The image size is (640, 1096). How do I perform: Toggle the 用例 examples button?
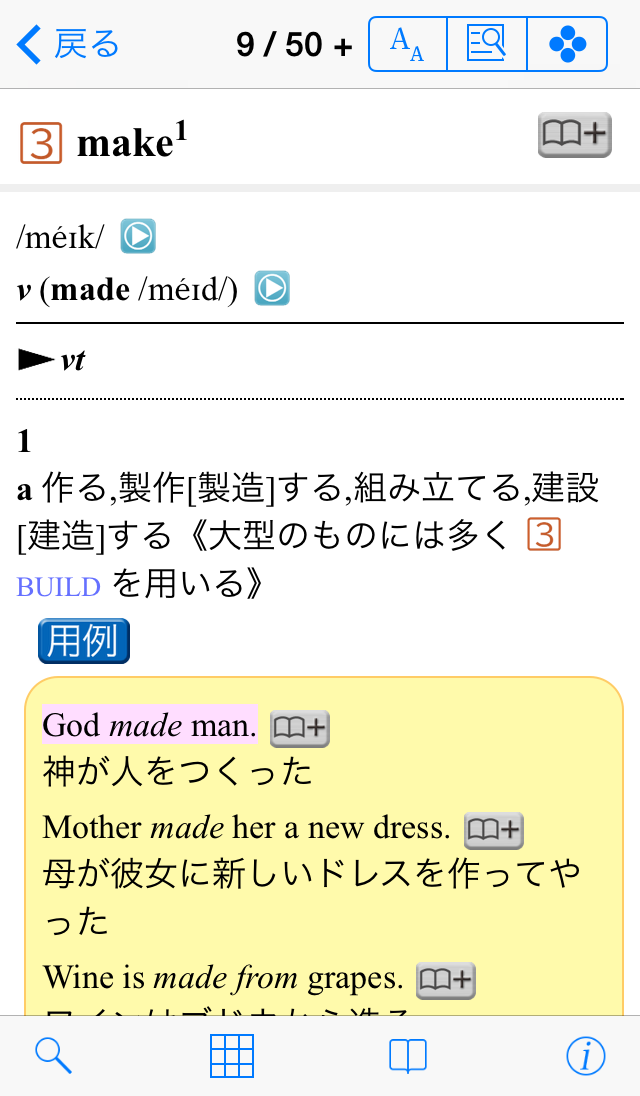pos(84,641)
